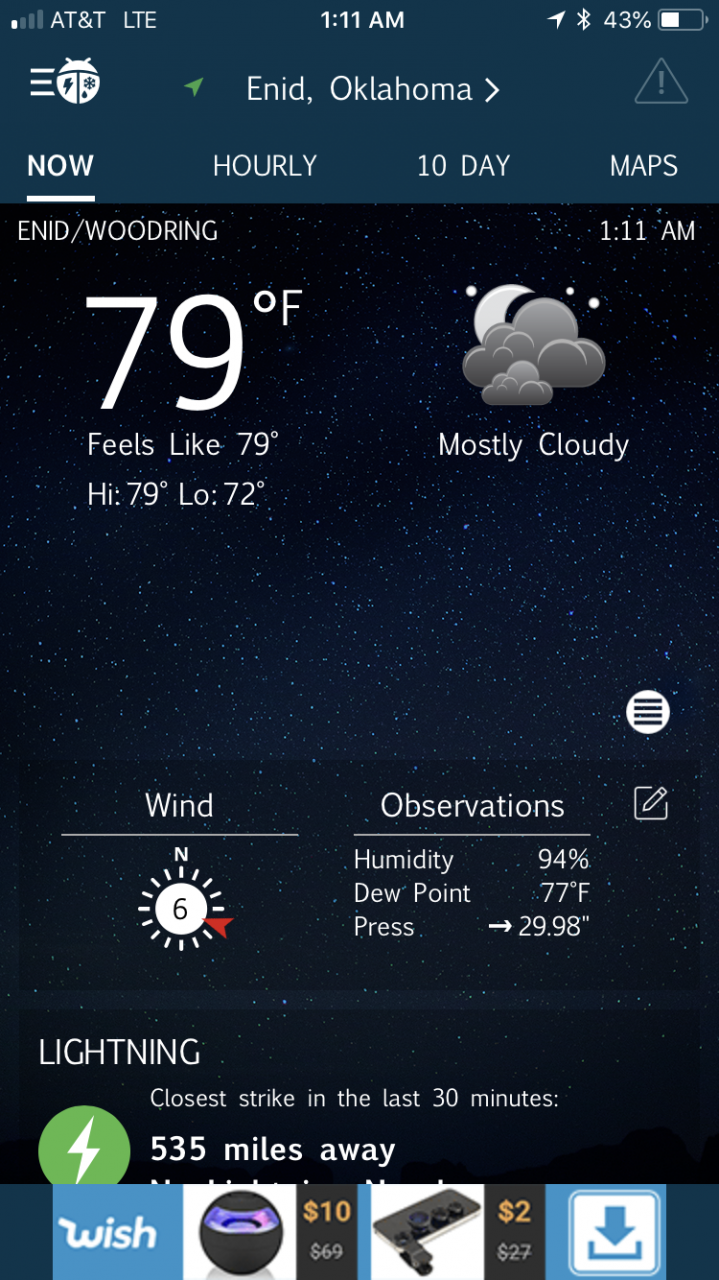Open the weather alerts triangle icon
The image size is (719, 1280).
click(x=661, y=82)
